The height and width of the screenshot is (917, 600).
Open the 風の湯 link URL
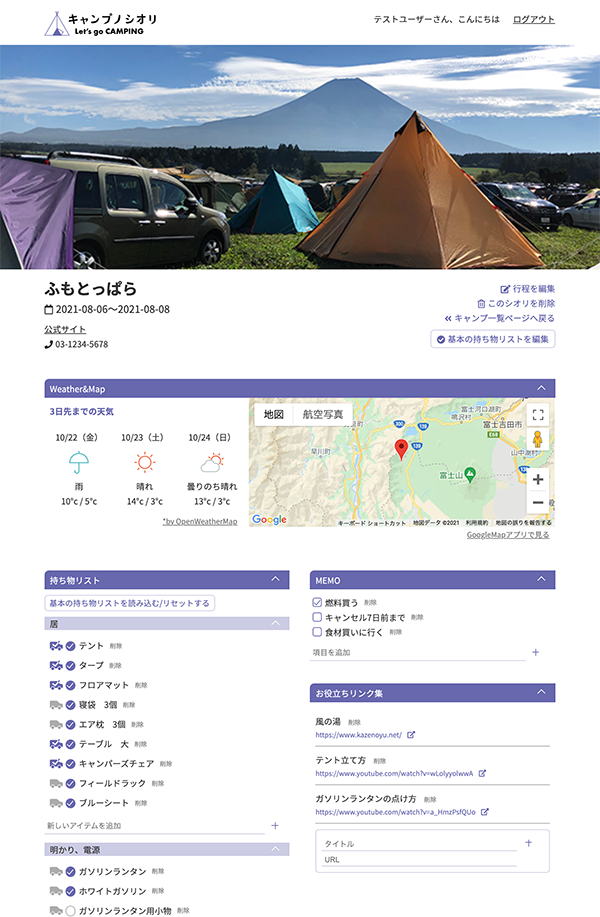[358, 735]
